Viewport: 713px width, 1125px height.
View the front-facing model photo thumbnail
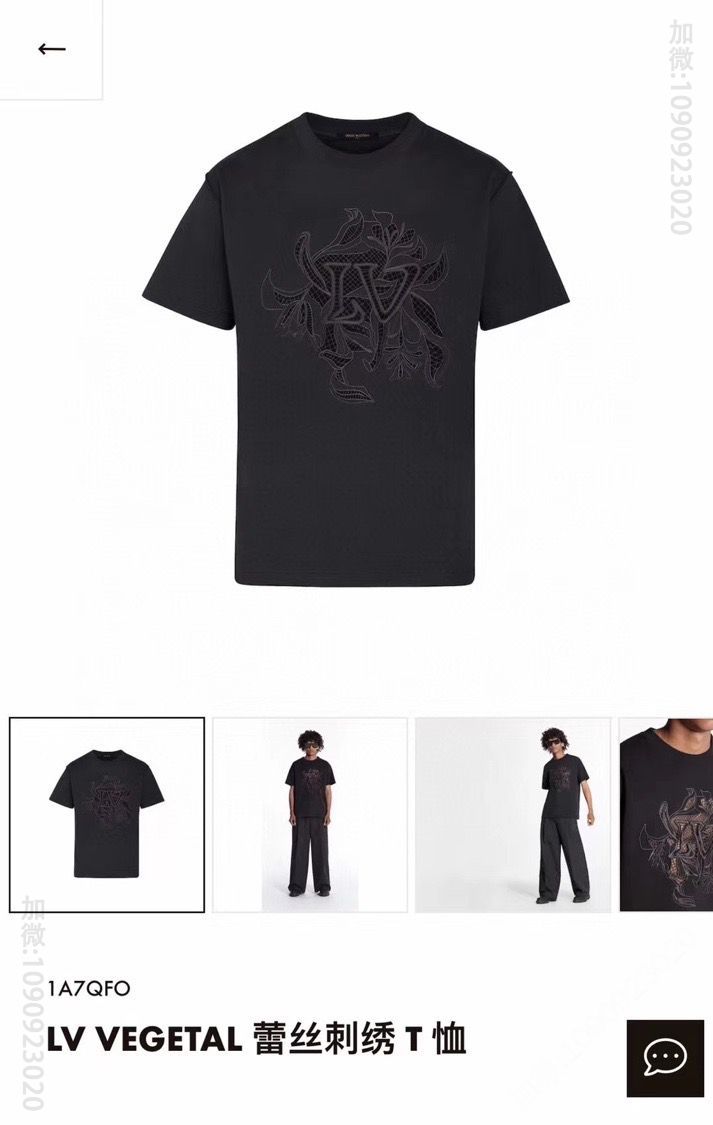coord(310,814)
